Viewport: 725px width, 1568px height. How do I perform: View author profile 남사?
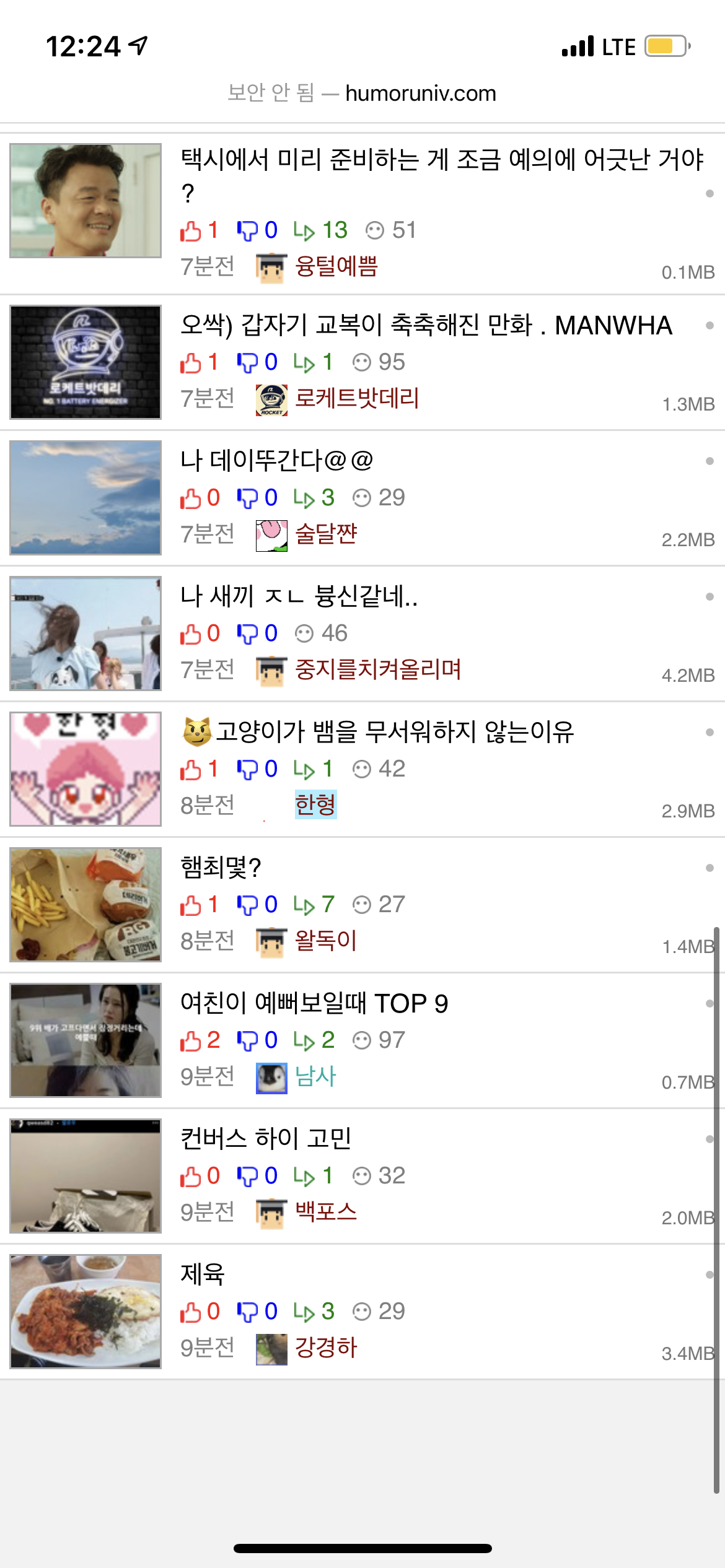coord(315,1077)
